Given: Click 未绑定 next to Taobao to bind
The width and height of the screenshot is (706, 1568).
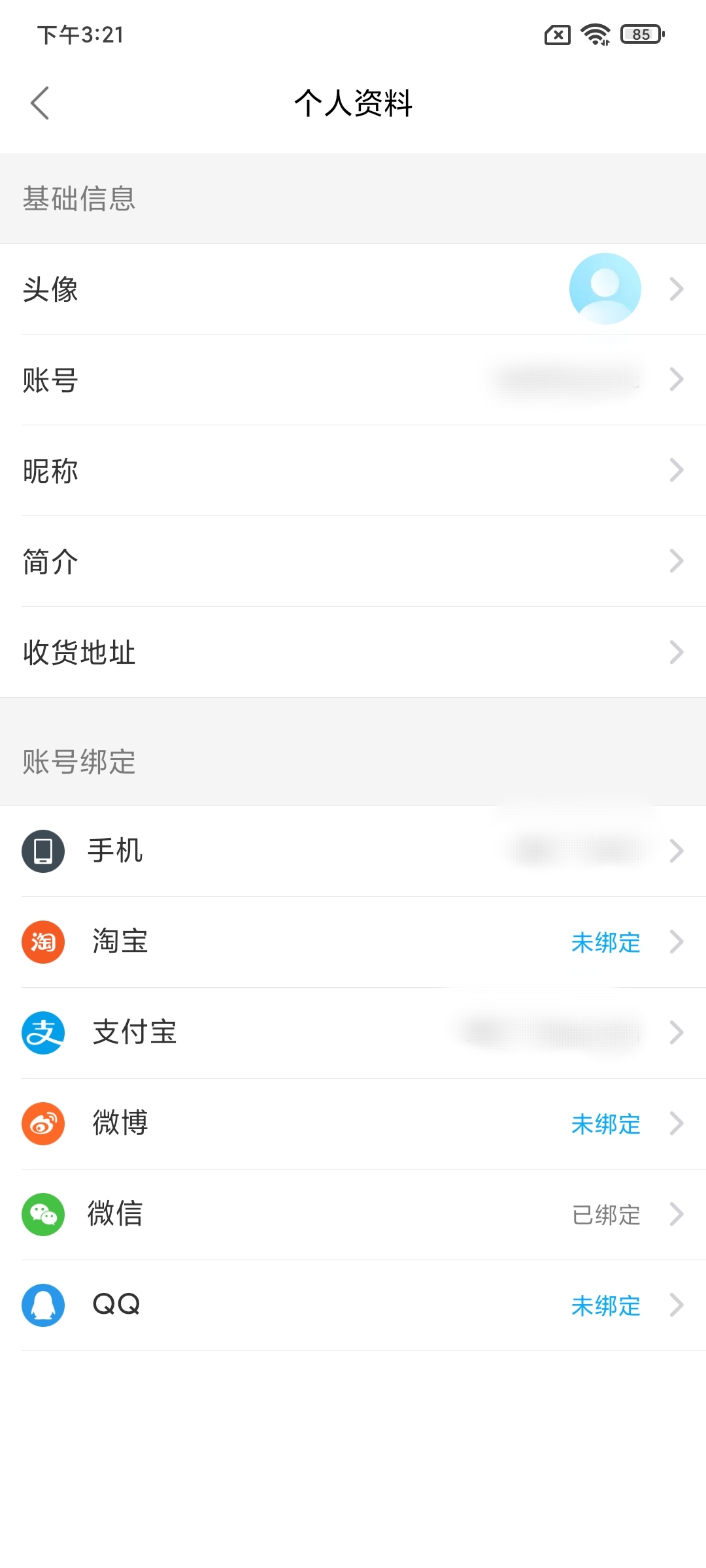Looking at the screenshot, I should pyautogui.click(x=605, y=942).
